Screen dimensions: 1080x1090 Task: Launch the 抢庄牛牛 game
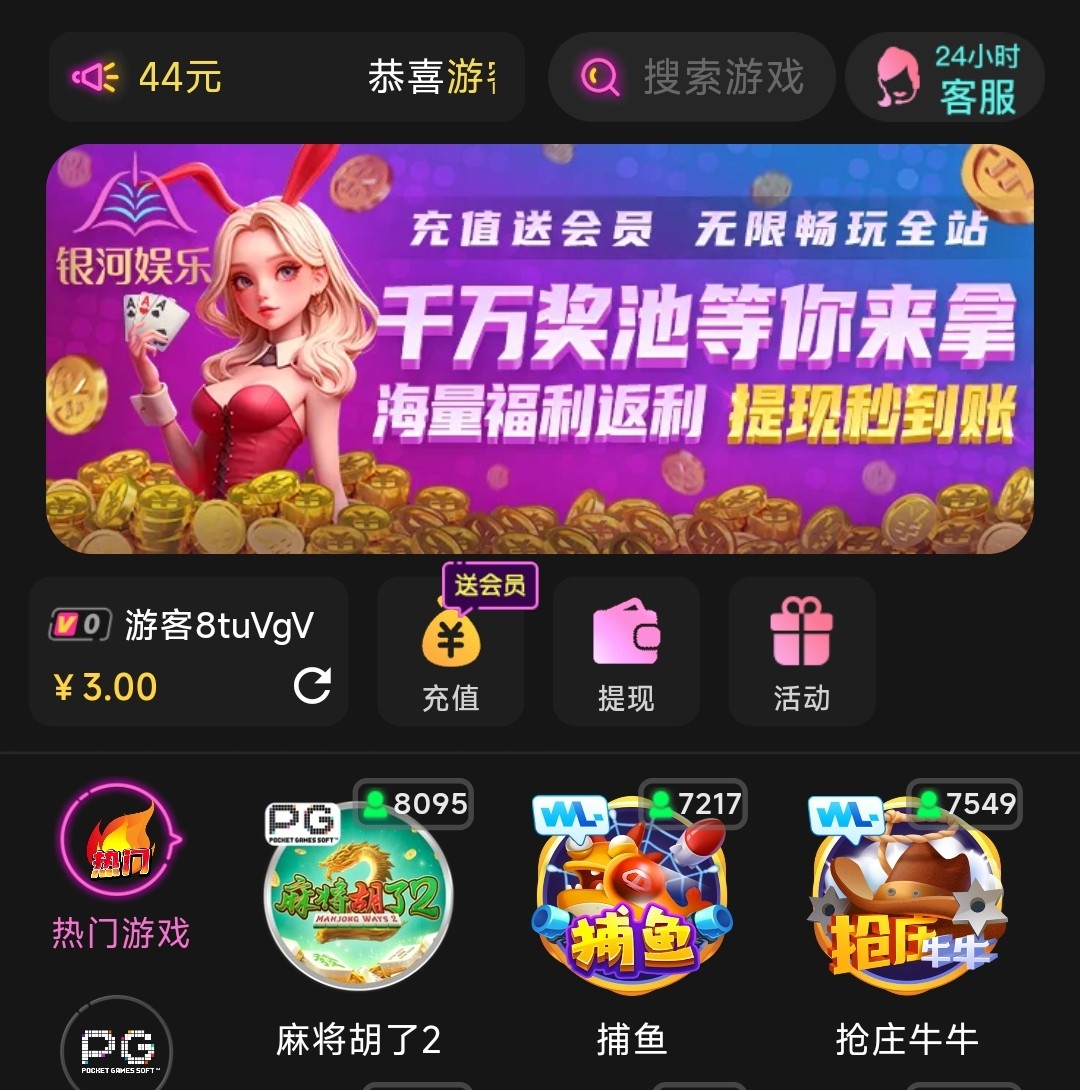pyautogui.click(x=907, y=897)
